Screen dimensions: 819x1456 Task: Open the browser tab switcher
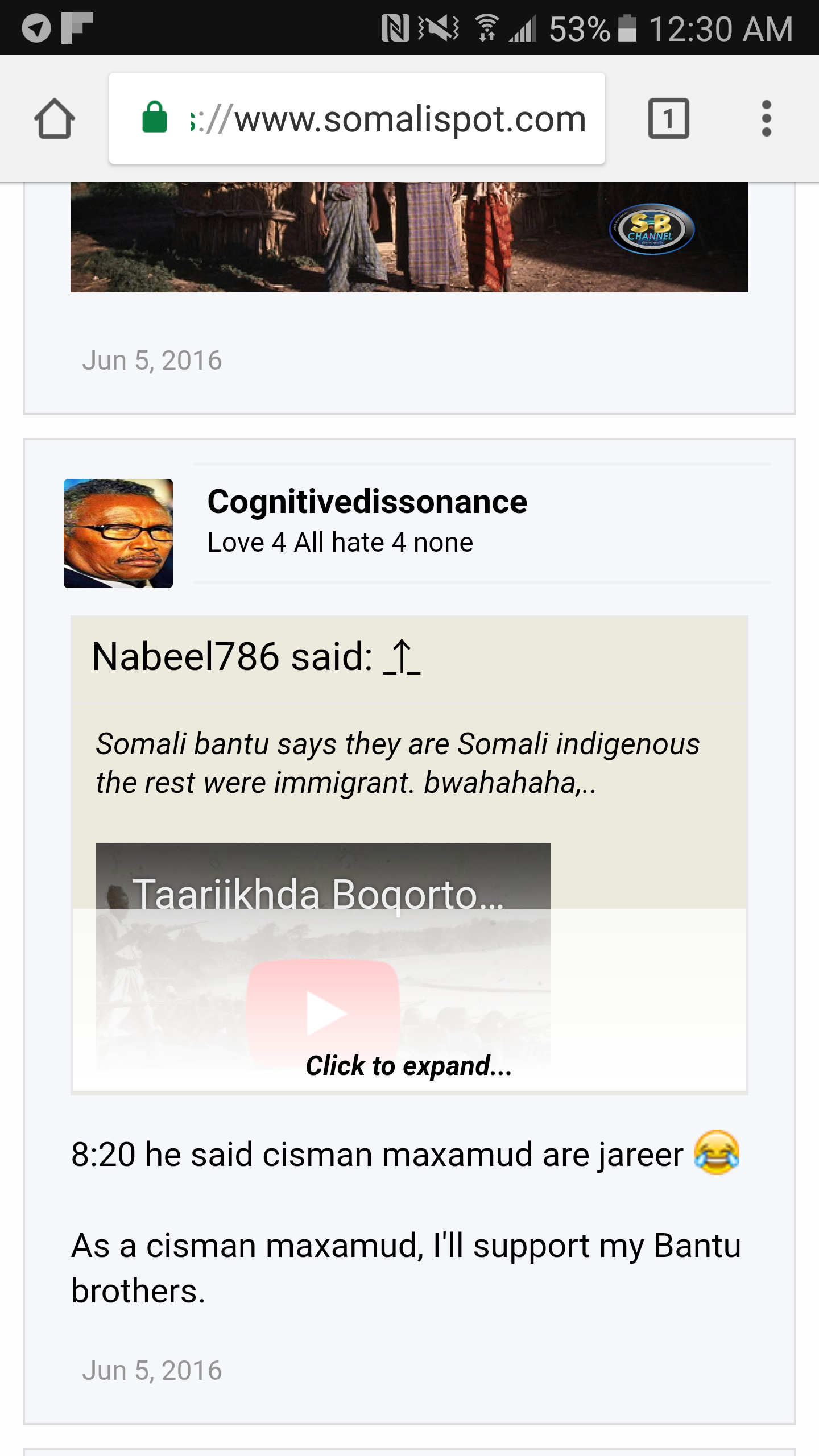pyautogui.click(x=668, y=118)
